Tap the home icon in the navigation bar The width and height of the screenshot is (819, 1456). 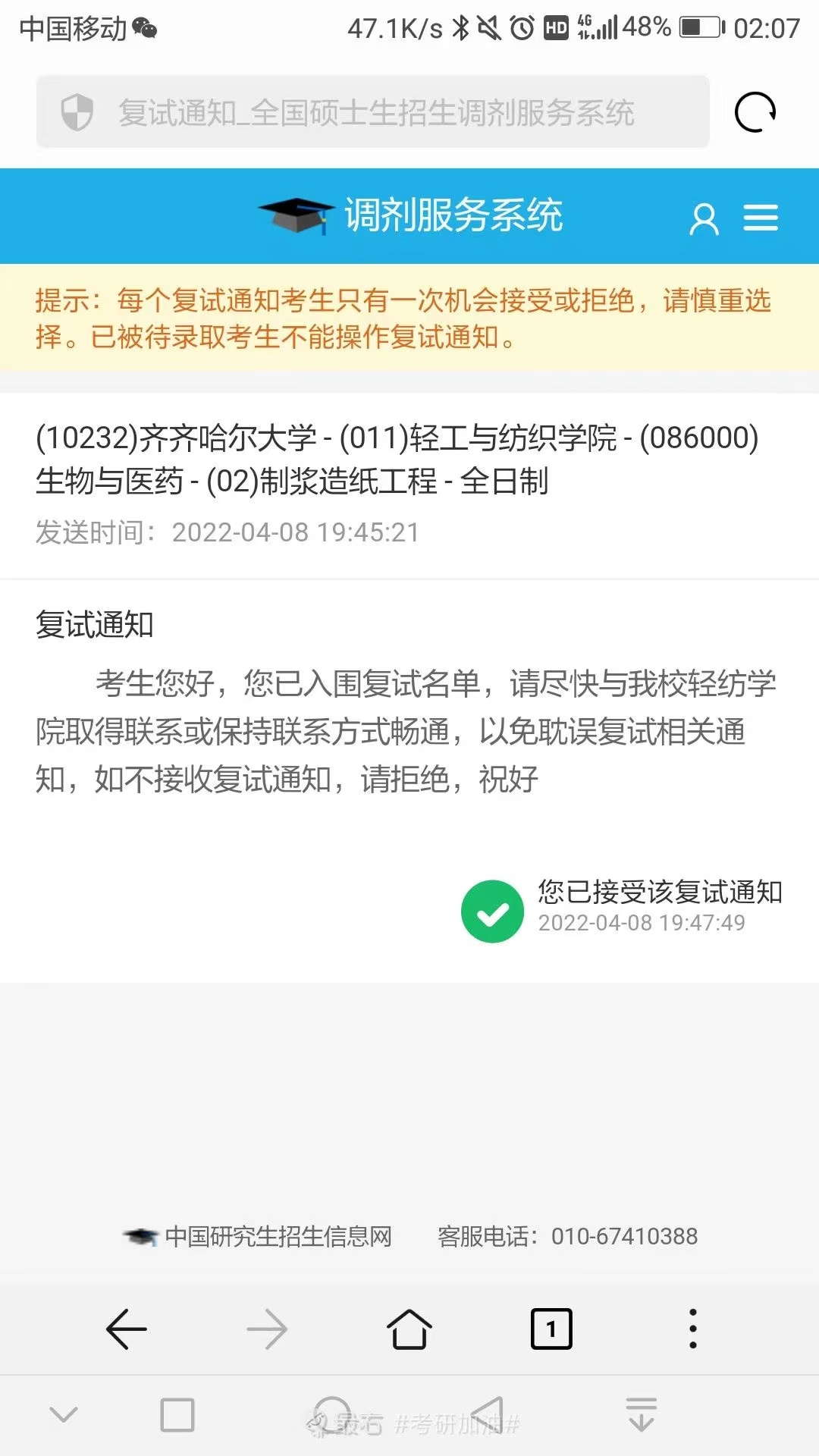[409, 1329]
